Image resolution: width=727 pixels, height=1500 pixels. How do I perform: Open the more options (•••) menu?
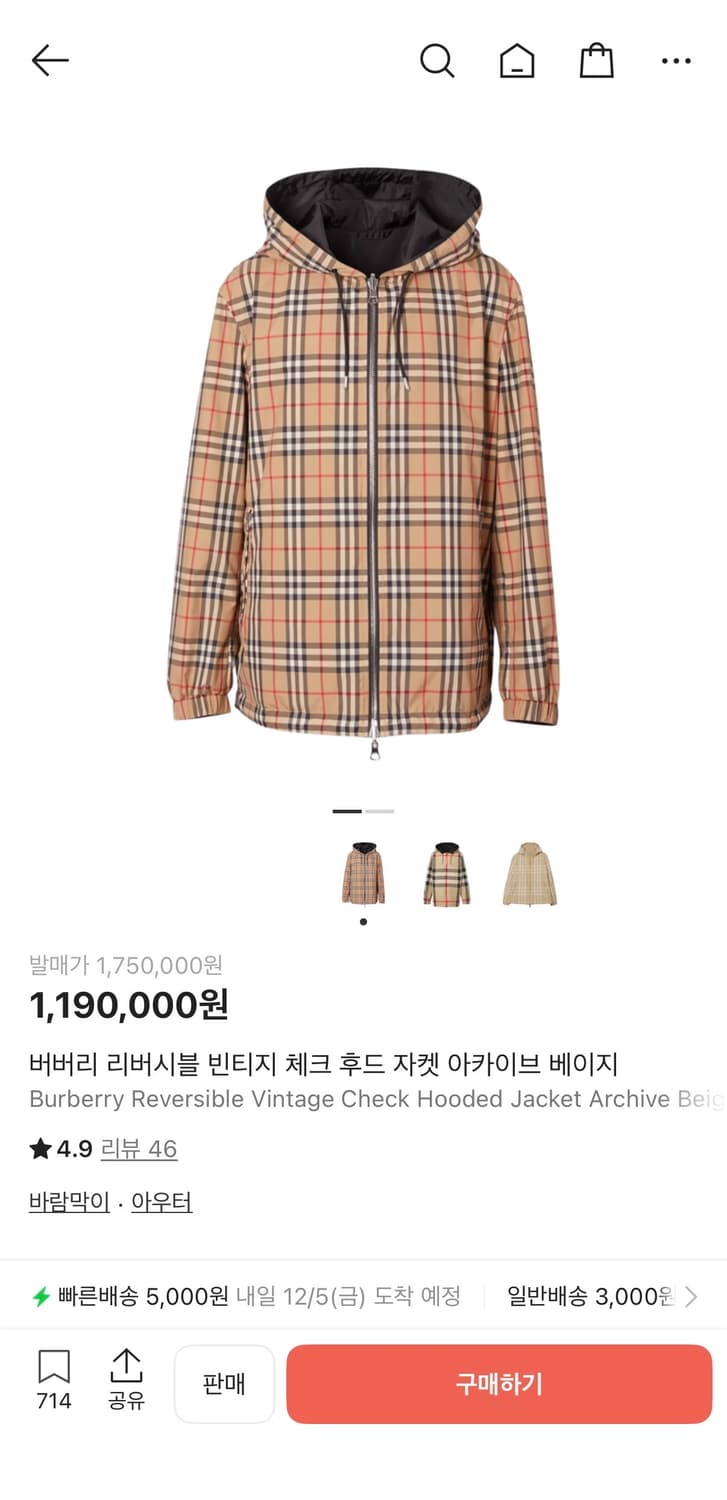click(x=677, y=60)
